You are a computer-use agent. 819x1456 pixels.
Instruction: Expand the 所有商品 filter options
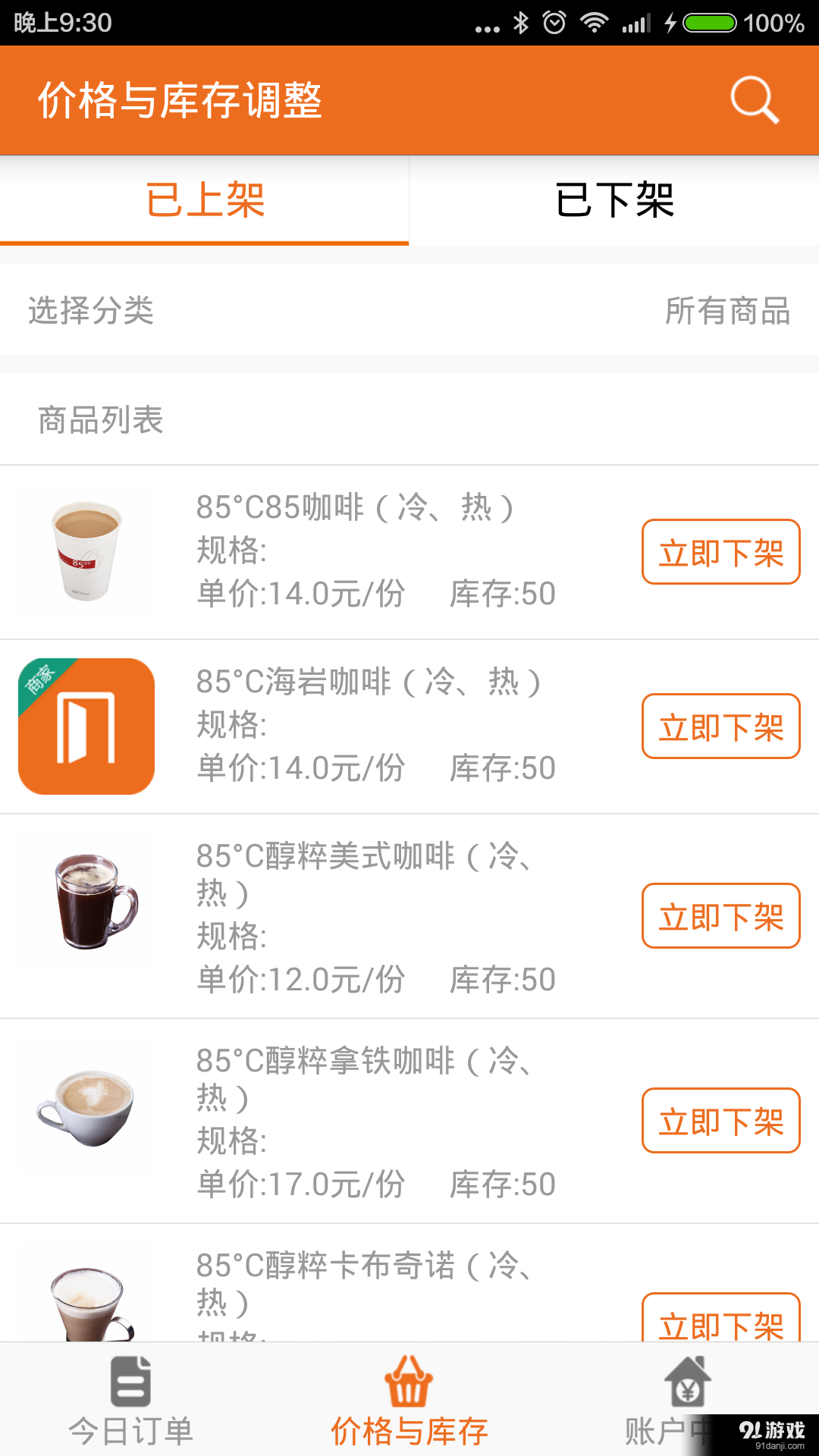point(730,310)
